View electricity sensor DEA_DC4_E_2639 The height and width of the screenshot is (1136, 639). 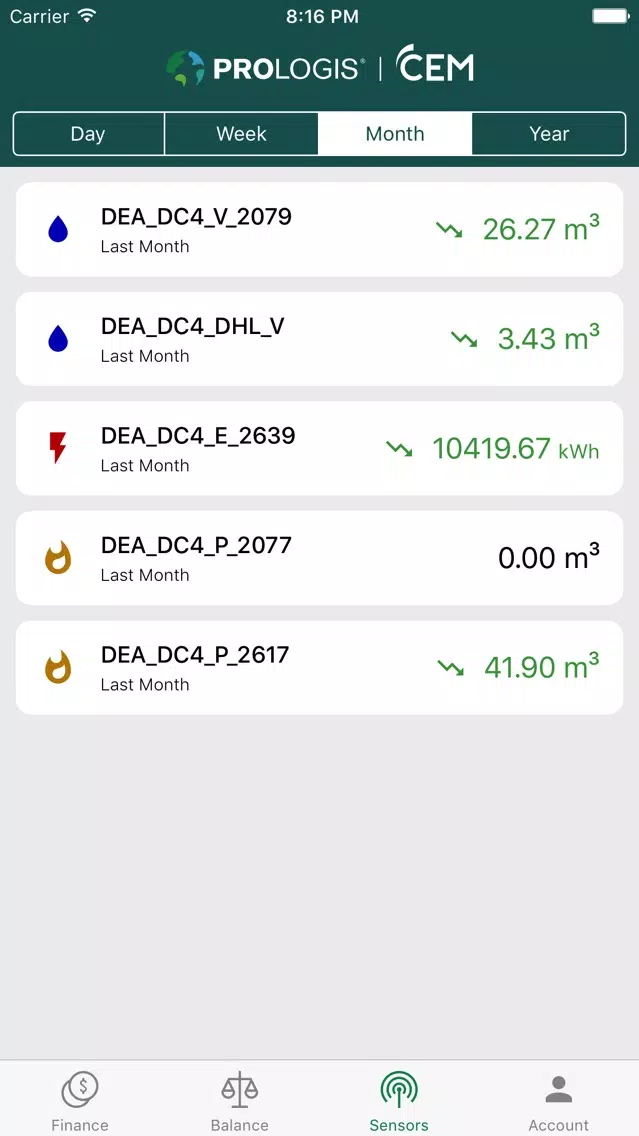pos(320,448)
